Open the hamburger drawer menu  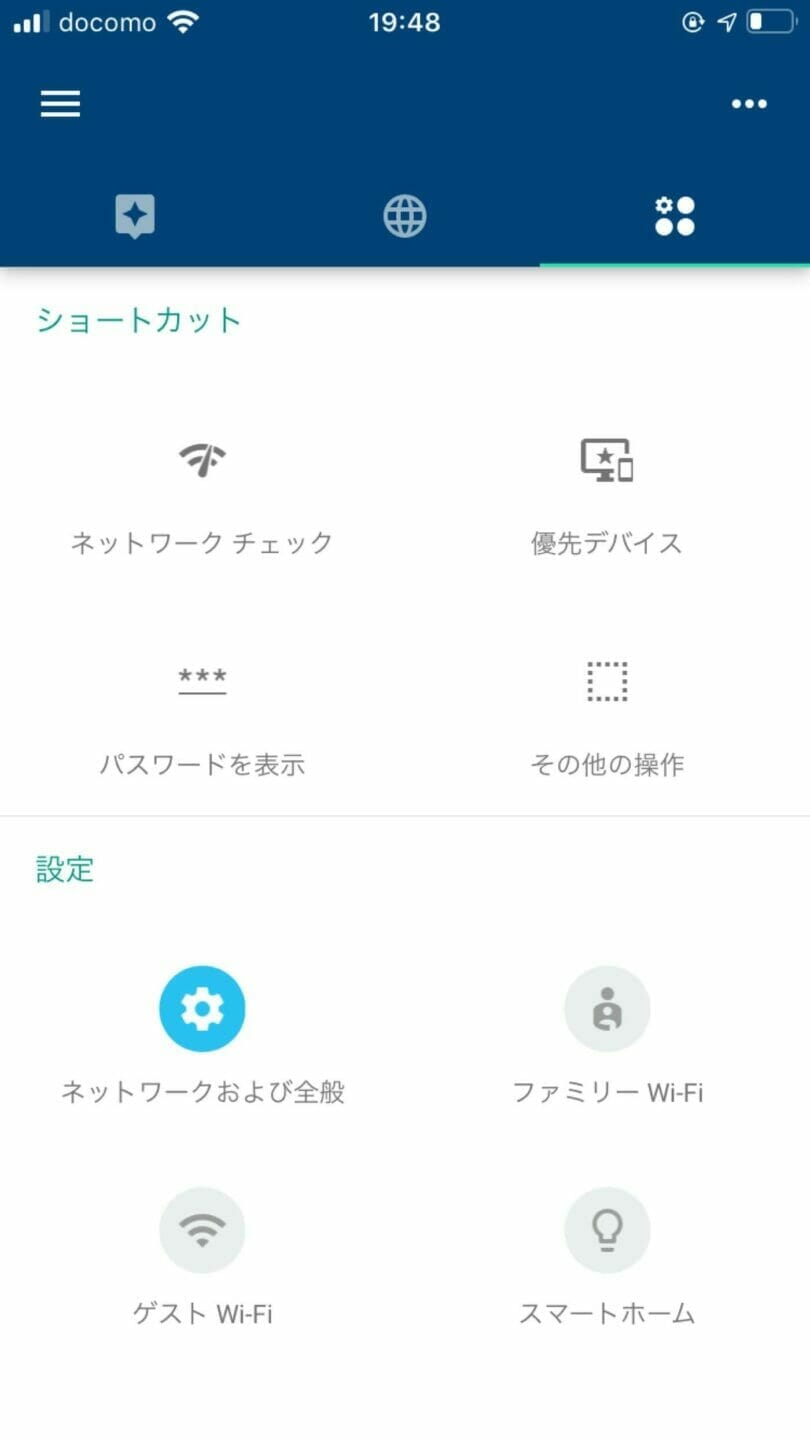(x=60, y=104)
